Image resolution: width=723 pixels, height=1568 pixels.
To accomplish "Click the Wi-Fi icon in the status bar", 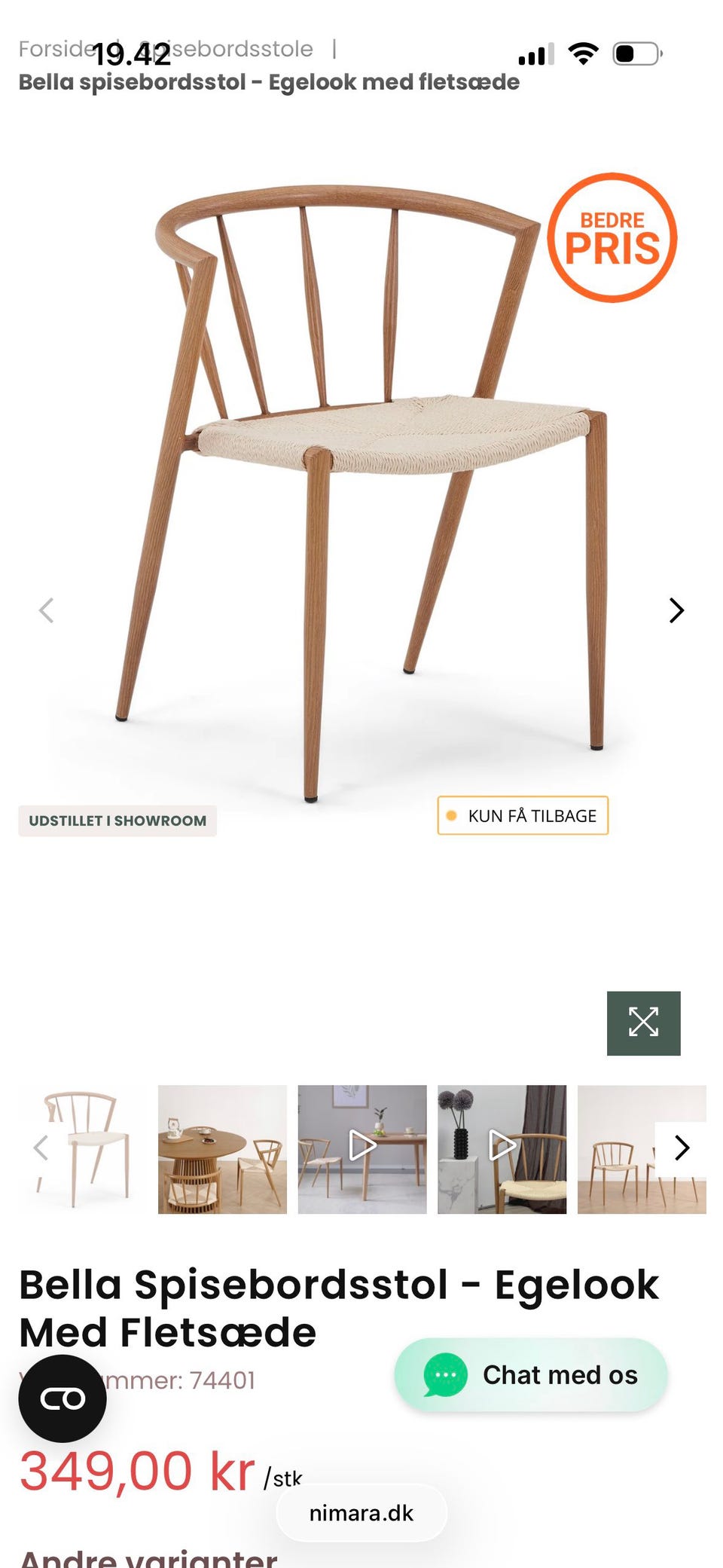I will 583,53.
